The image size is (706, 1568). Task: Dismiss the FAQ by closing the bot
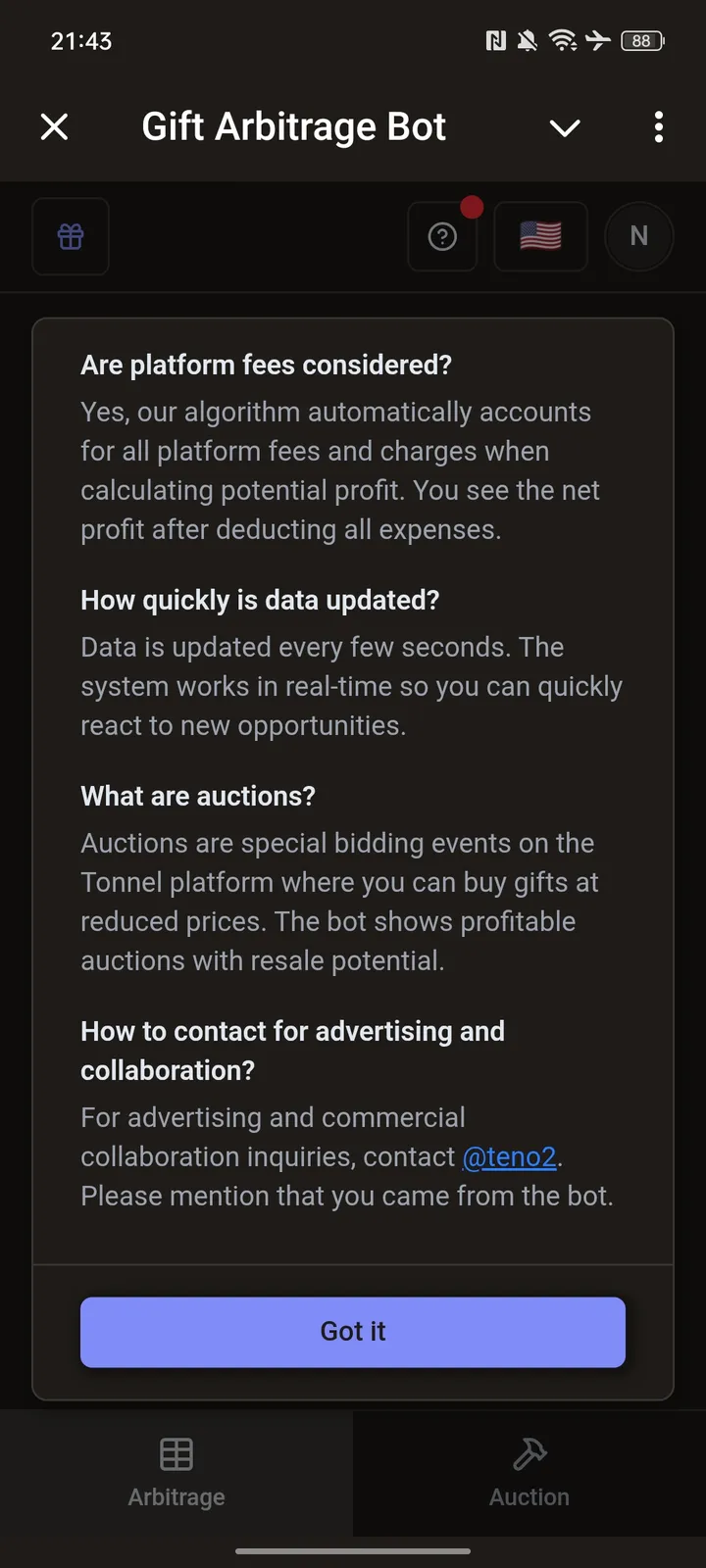tap(55, 126)
